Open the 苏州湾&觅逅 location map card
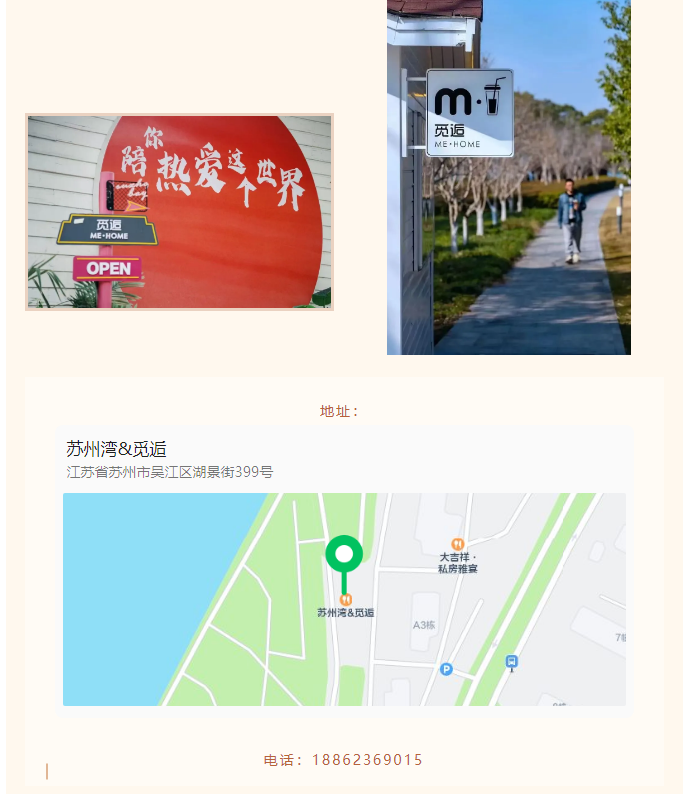 [x=344, y=570]
